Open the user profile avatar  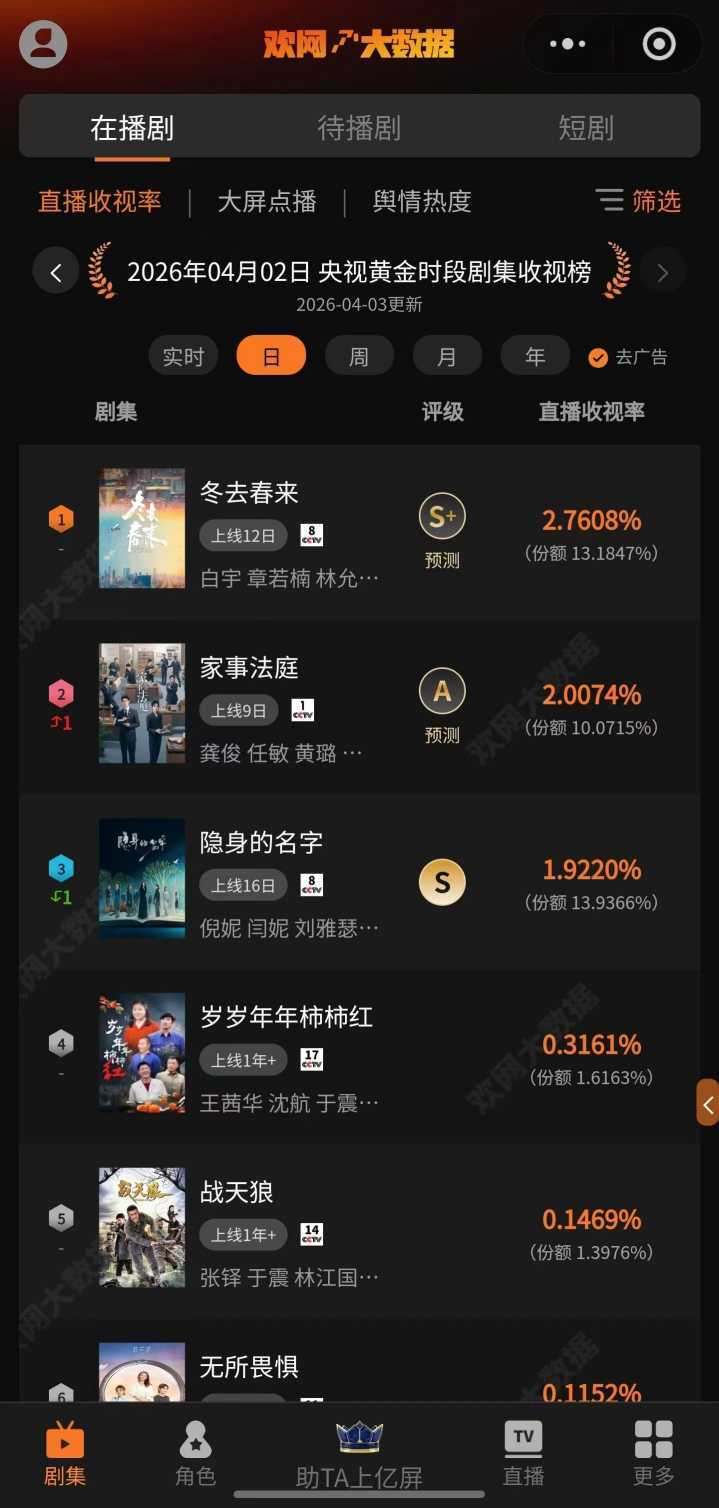click(43, 44)
